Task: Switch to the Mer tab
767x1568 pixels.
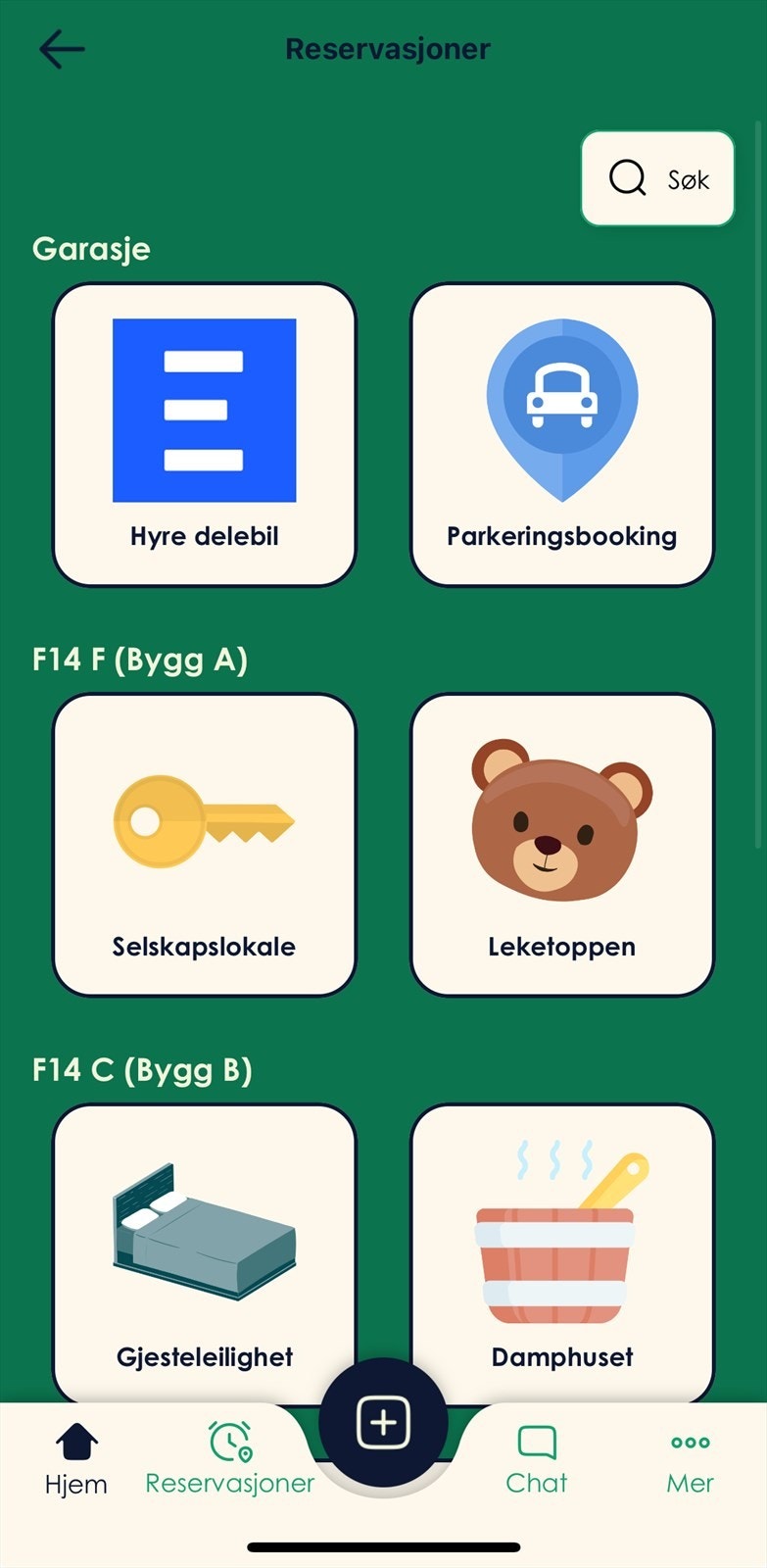Action: point(690,1458)
